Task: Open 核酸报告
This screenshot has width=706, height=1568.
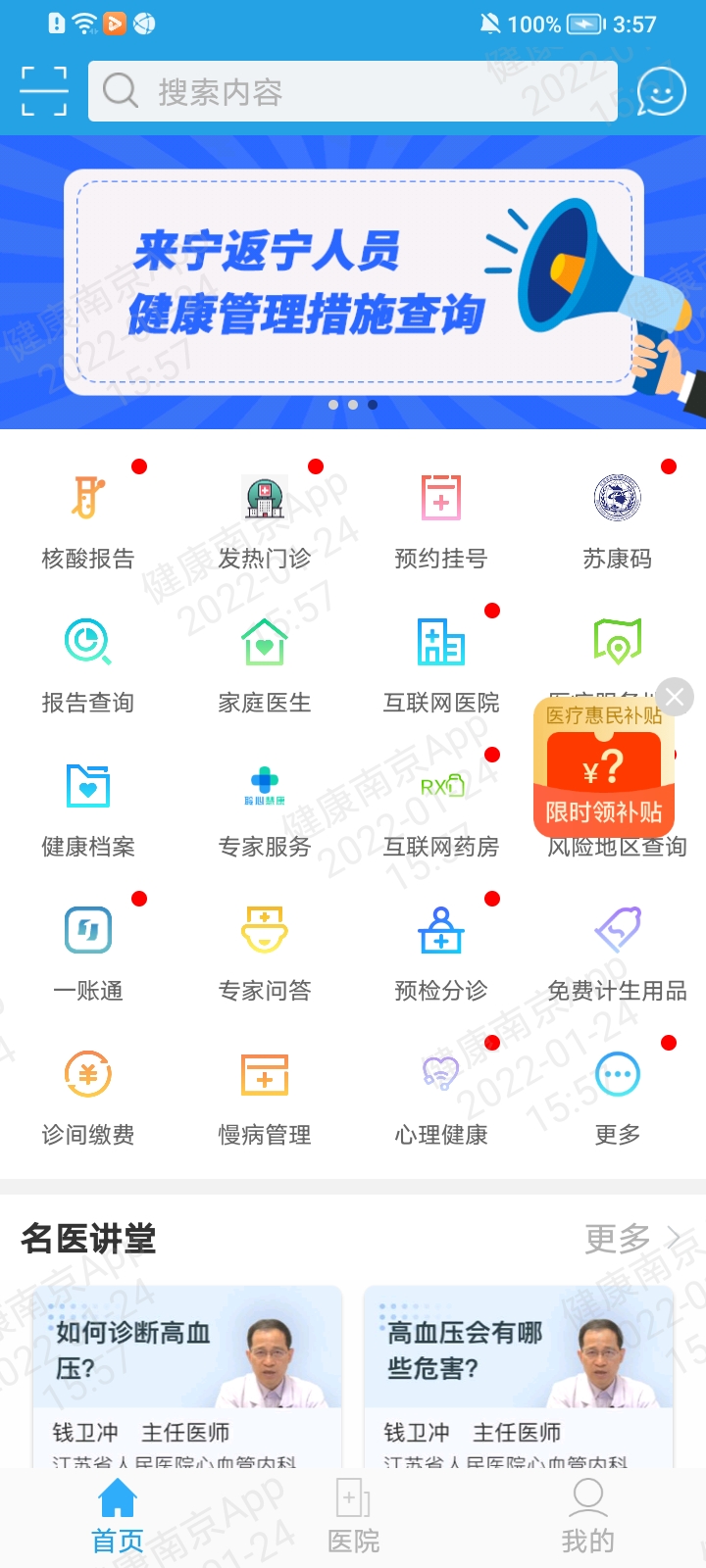Action: (x=88, y=519)
